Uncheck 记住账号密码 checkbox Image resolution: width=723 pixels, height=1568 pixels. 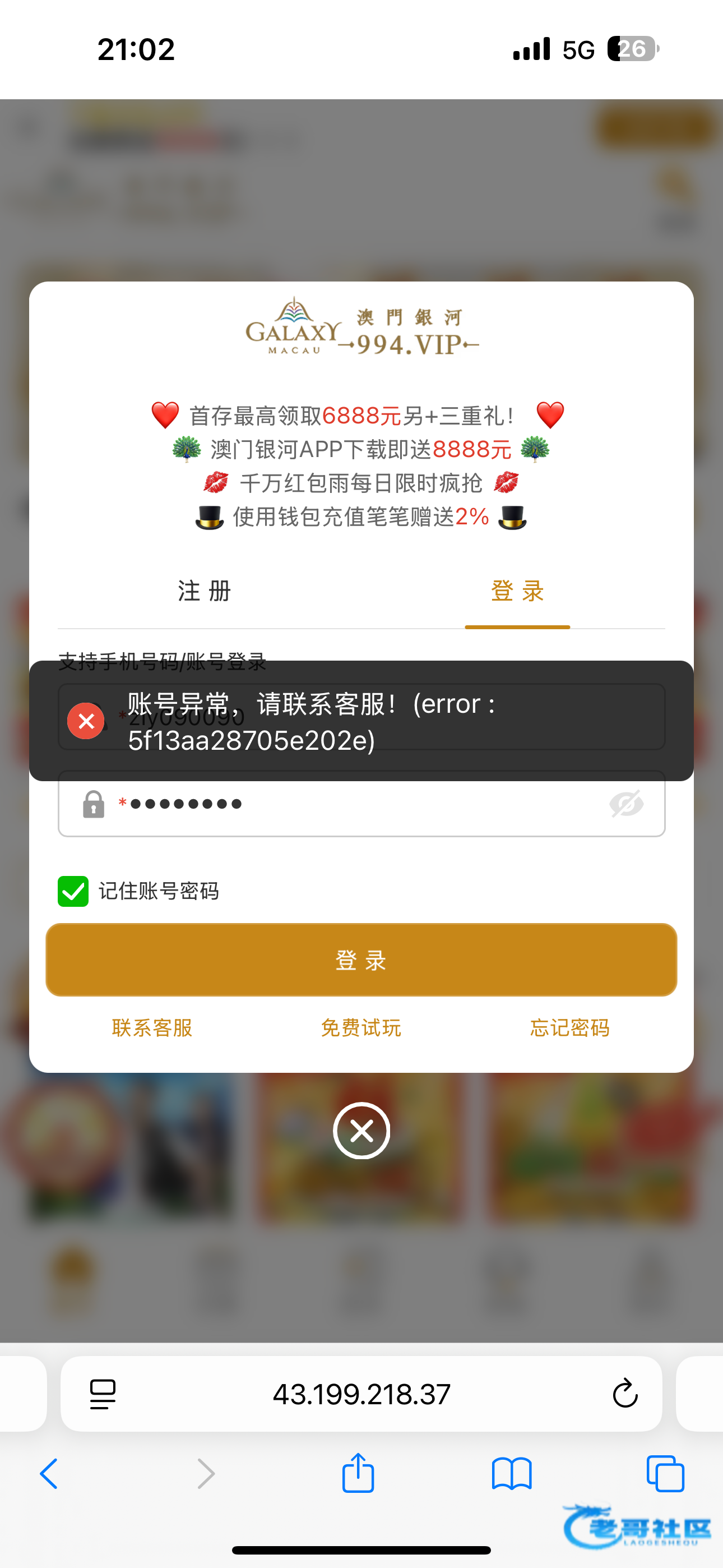point(73,891)
